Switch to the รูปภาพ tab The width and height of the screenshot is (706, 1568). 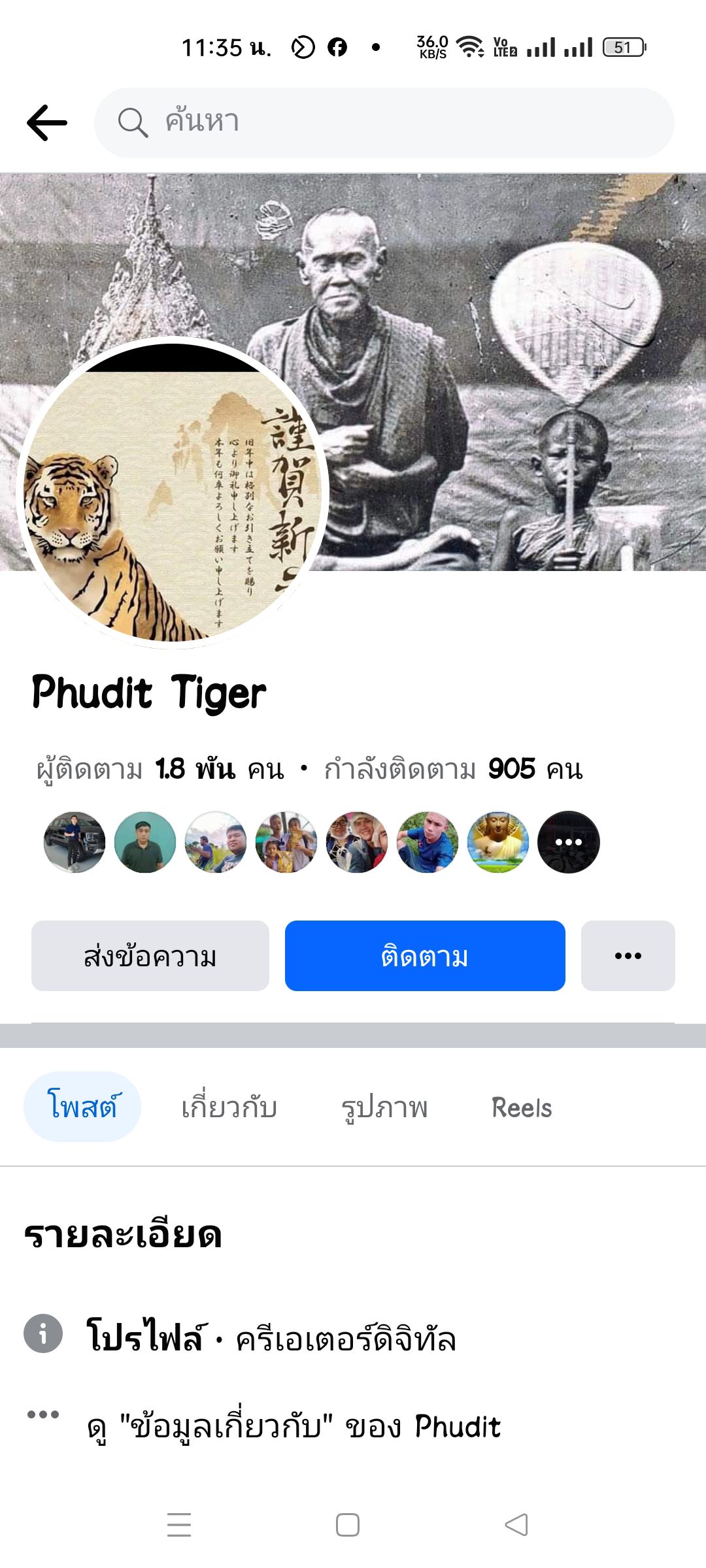coord(384,1107)
